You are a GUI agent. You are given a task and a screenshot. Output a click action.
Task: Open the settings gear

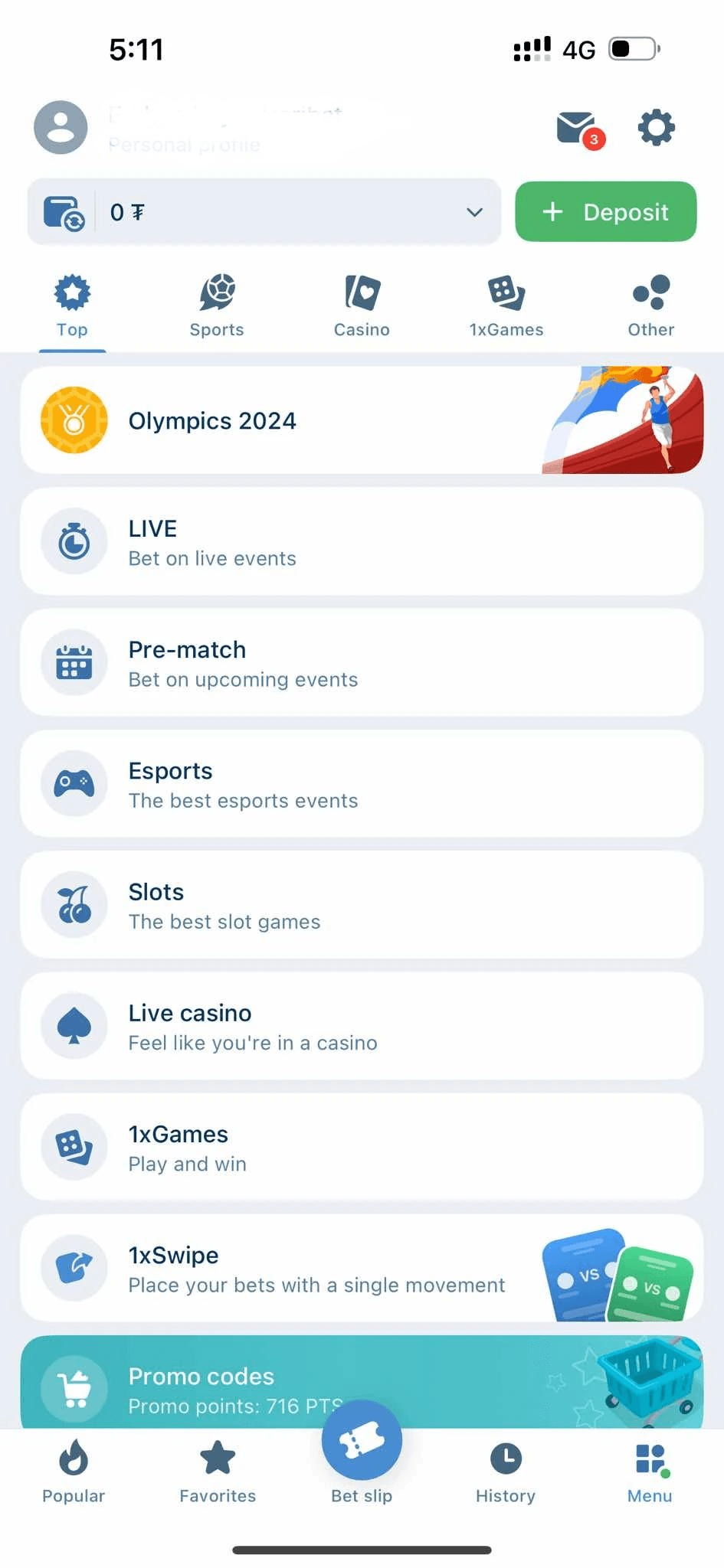click(656, 127)
